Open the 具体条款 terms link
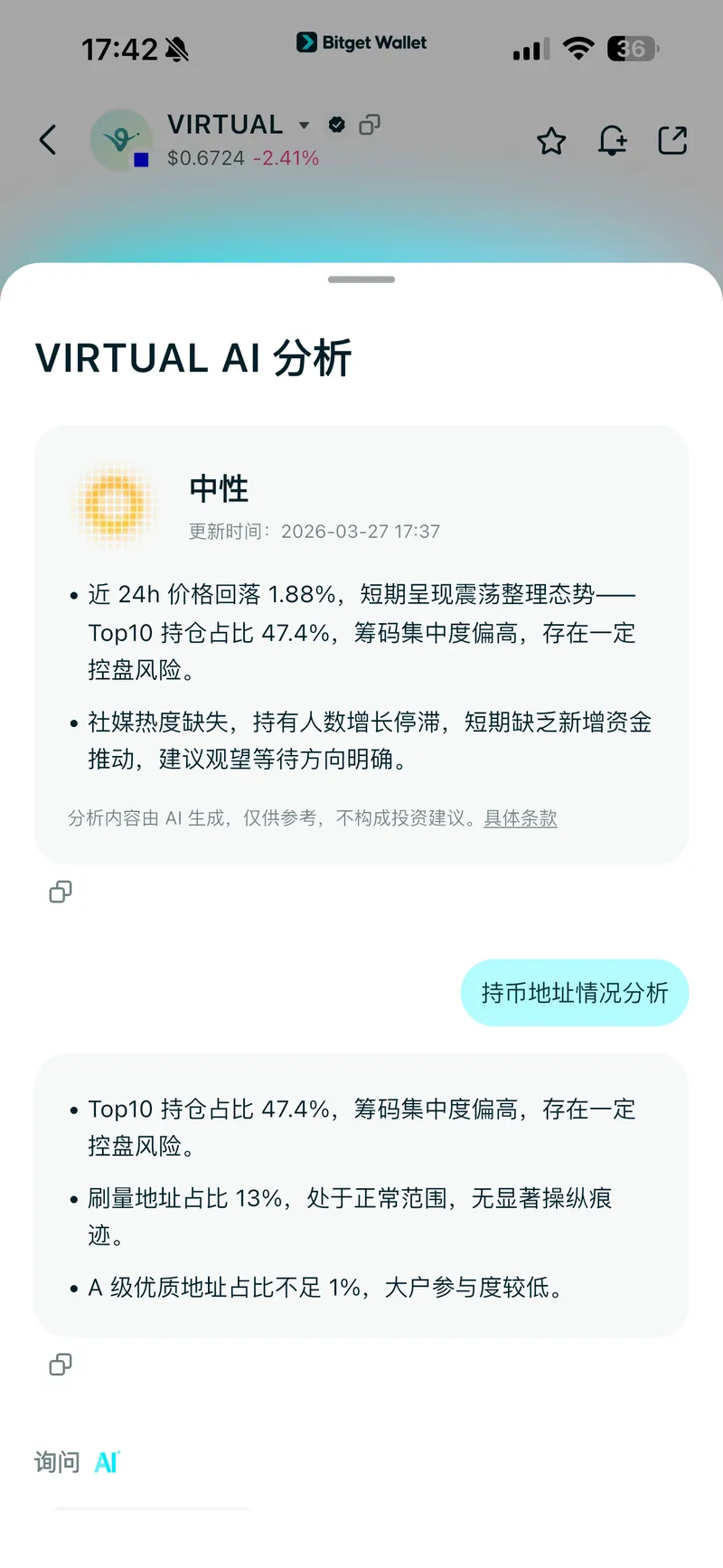 521,818
